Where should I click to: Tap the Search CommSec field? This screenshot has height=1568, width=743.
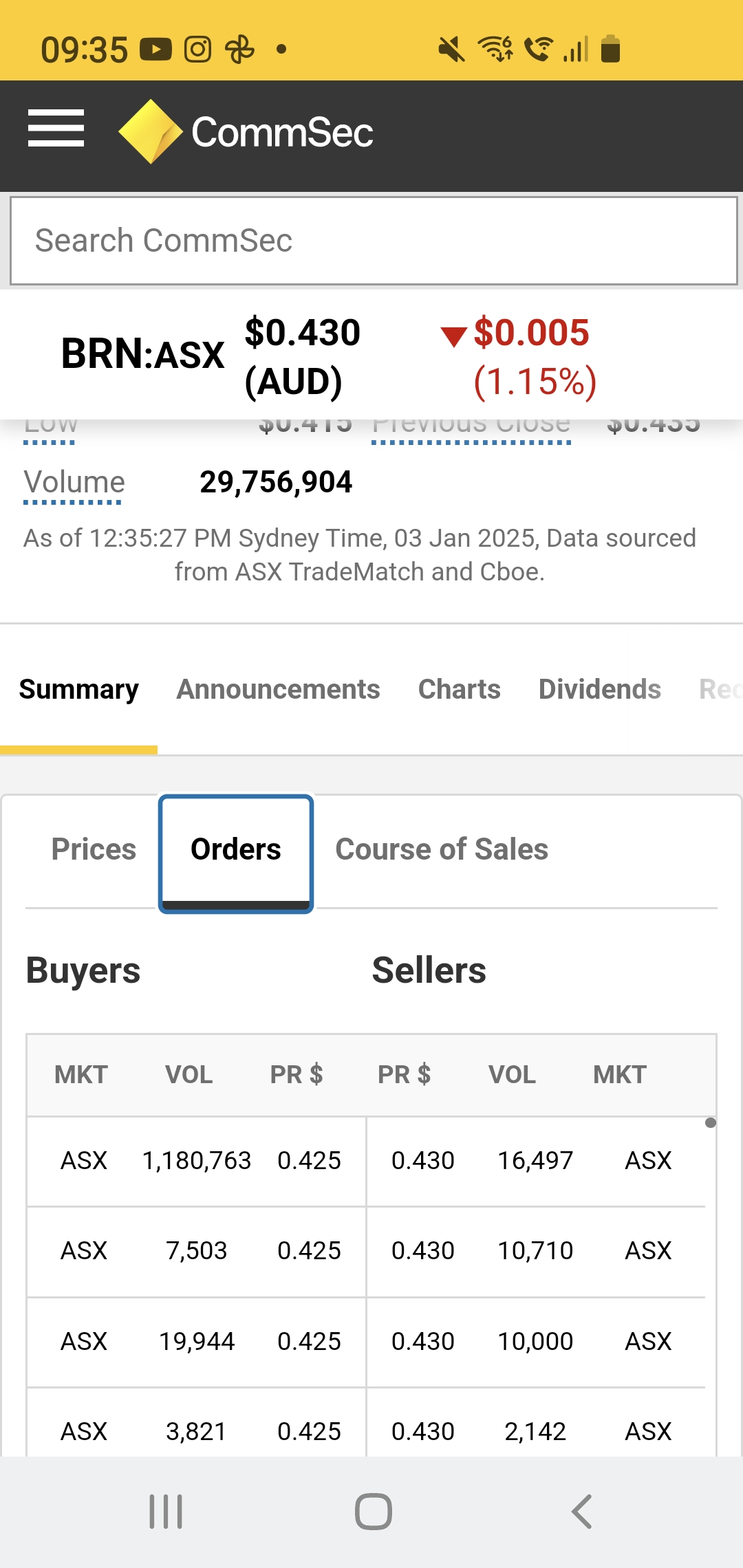pyautogui.click(x=374, y=241)
